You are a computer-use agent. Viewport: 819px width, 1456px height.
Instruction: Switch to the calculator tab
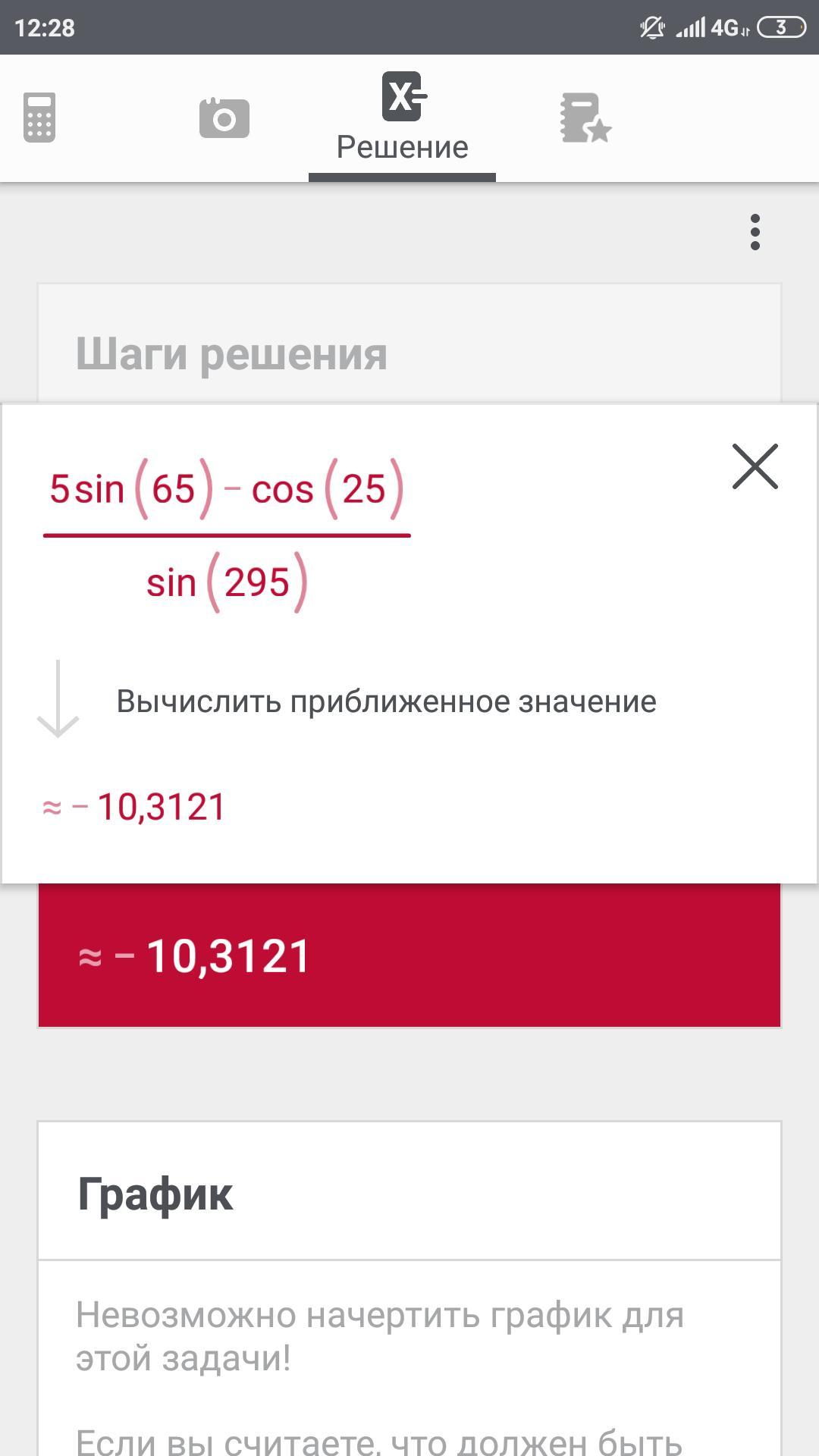(x=39, y=118)
